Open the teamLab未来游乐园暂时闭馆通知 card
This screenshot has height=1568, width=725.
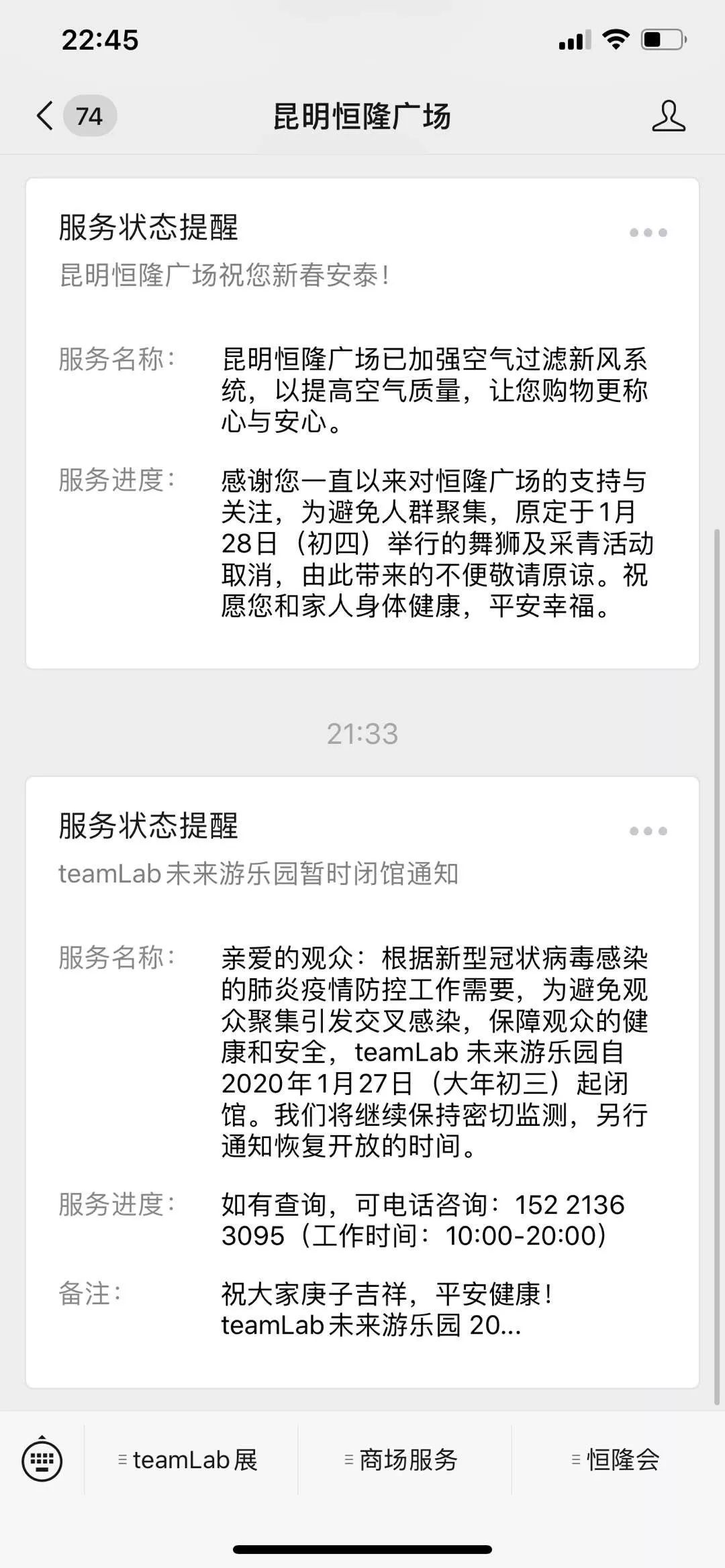tap(362, 1082)
